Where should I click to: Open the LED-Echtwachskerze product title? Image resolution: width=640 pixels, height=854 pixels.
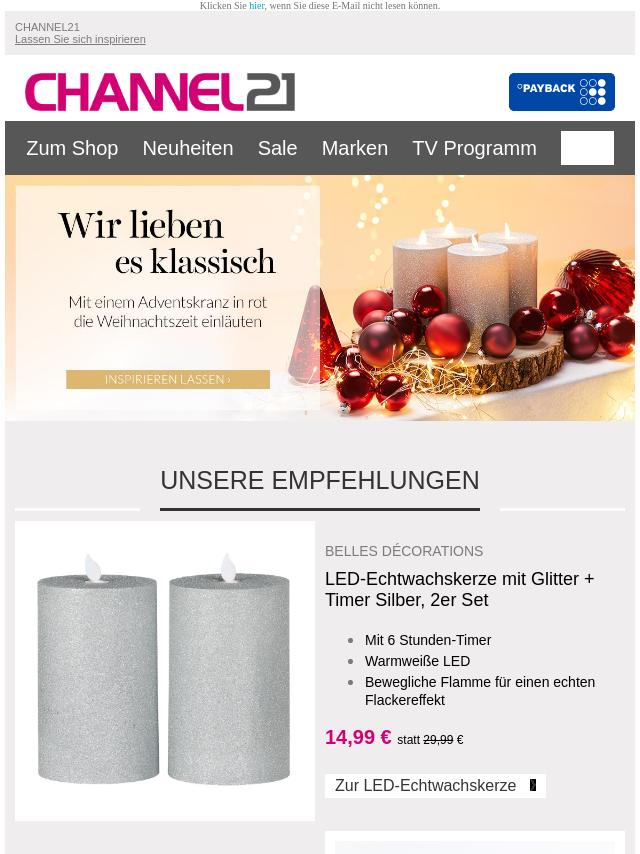[x=459, y=589]
